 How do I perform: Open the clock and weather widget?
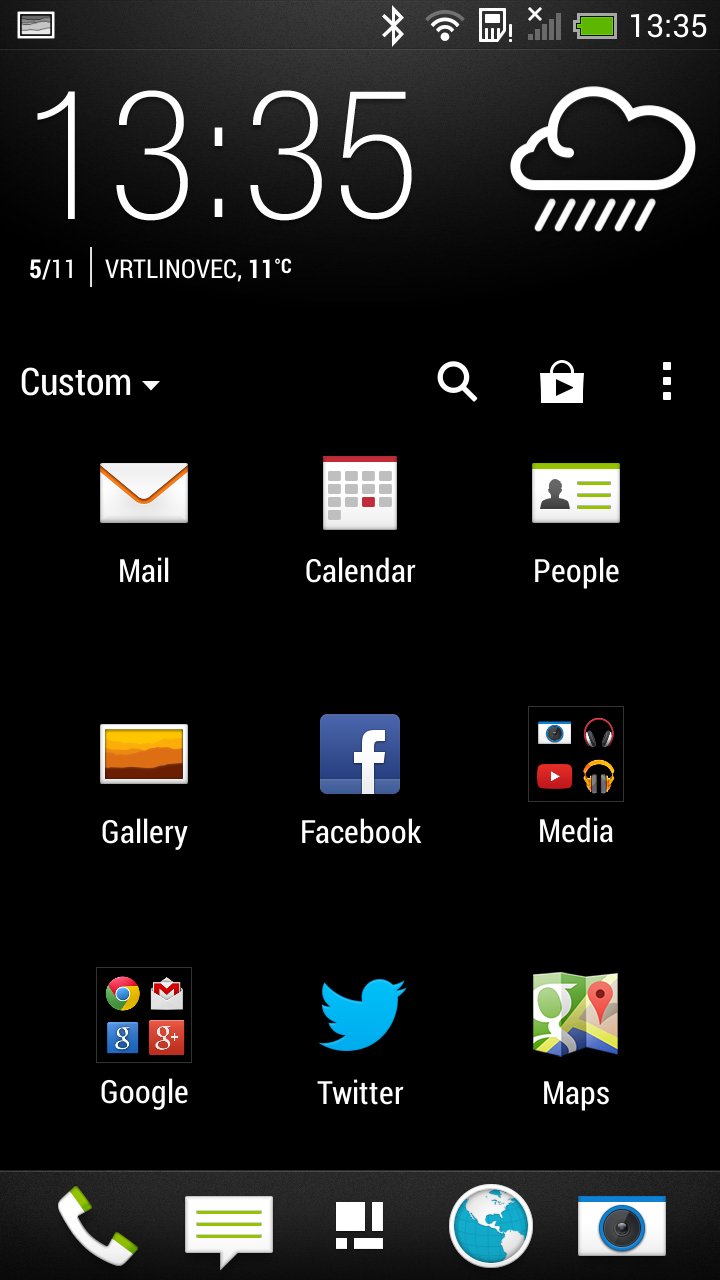360,185
